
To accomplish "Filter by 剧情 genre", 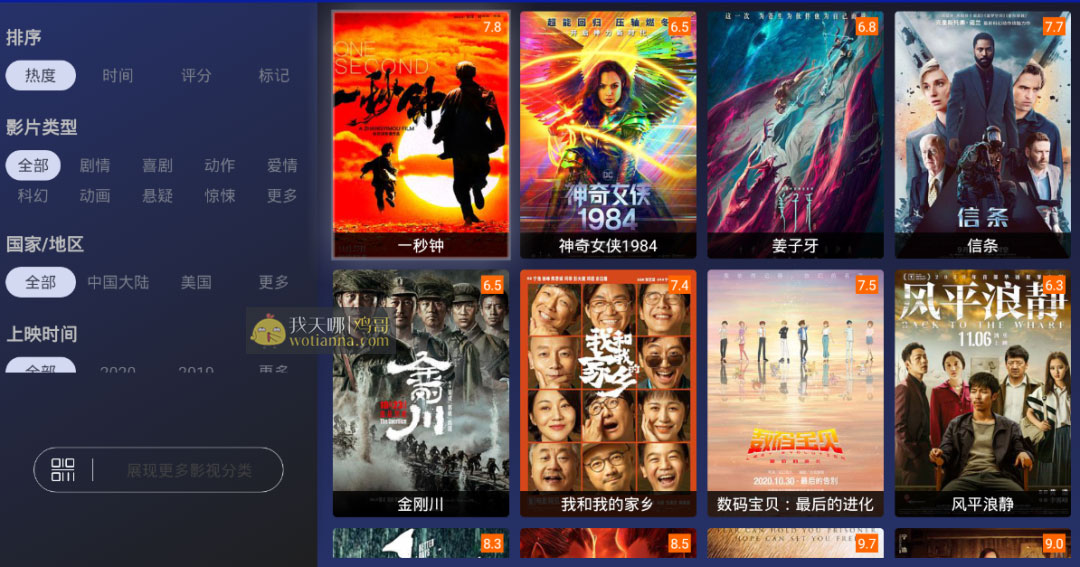I will (x=95, y=166).
